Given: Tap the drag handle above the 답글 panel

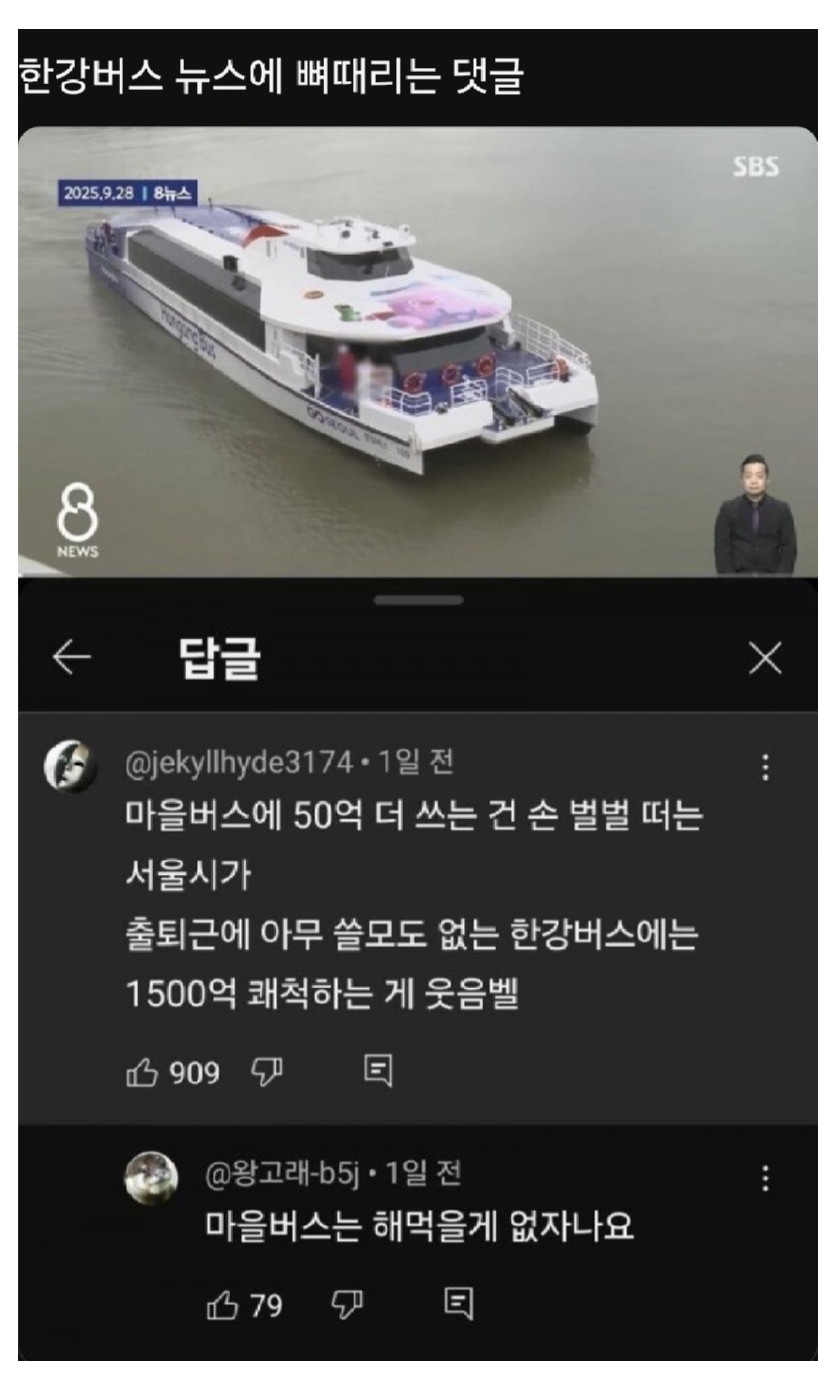Looking at the screenshot, I should (x=417, y=600).
